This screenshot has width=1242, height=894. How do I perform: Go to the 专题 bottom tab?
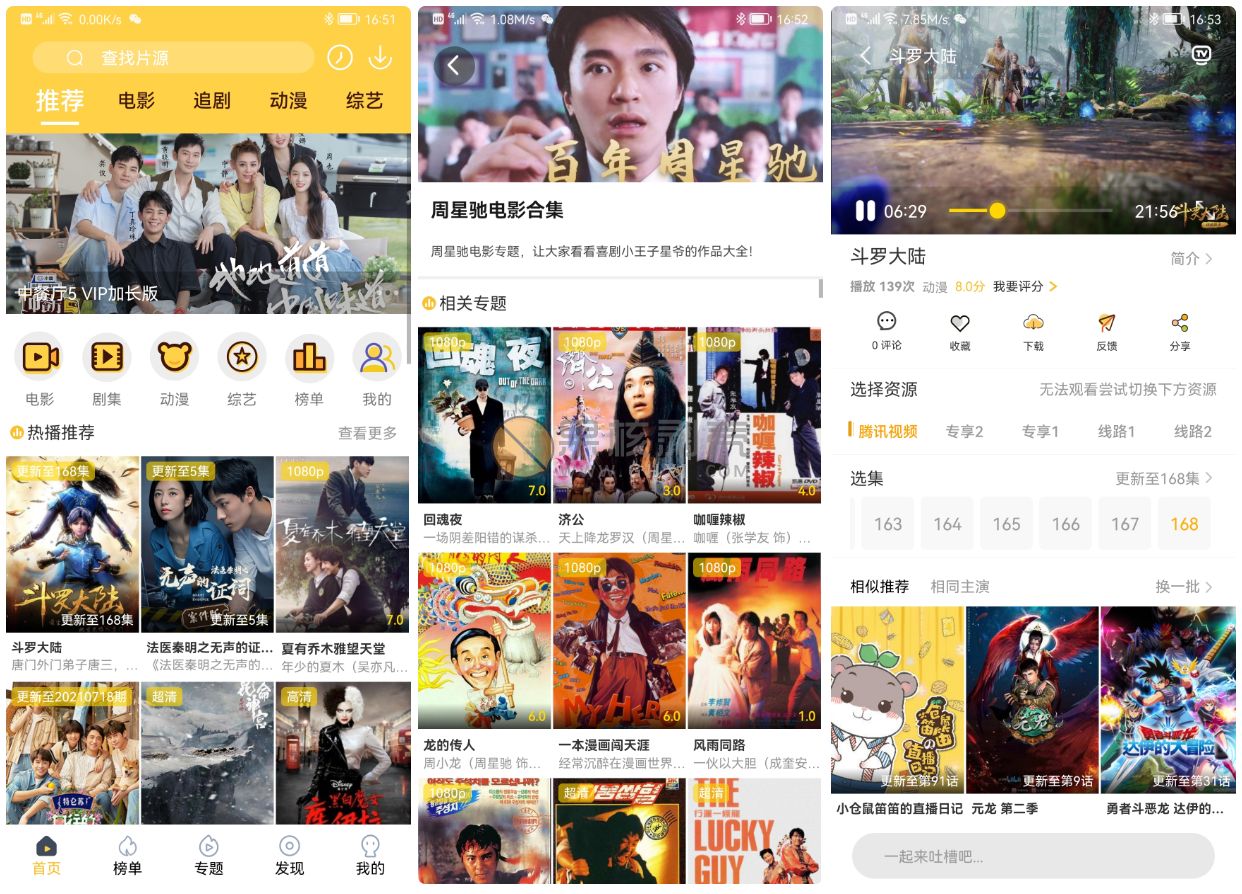tap(208, 856)
